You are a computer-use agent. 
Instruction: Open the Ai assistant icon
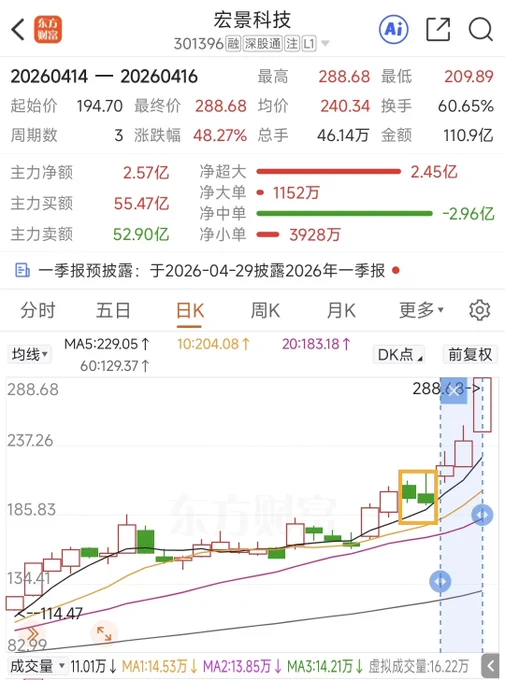(394, 29)
